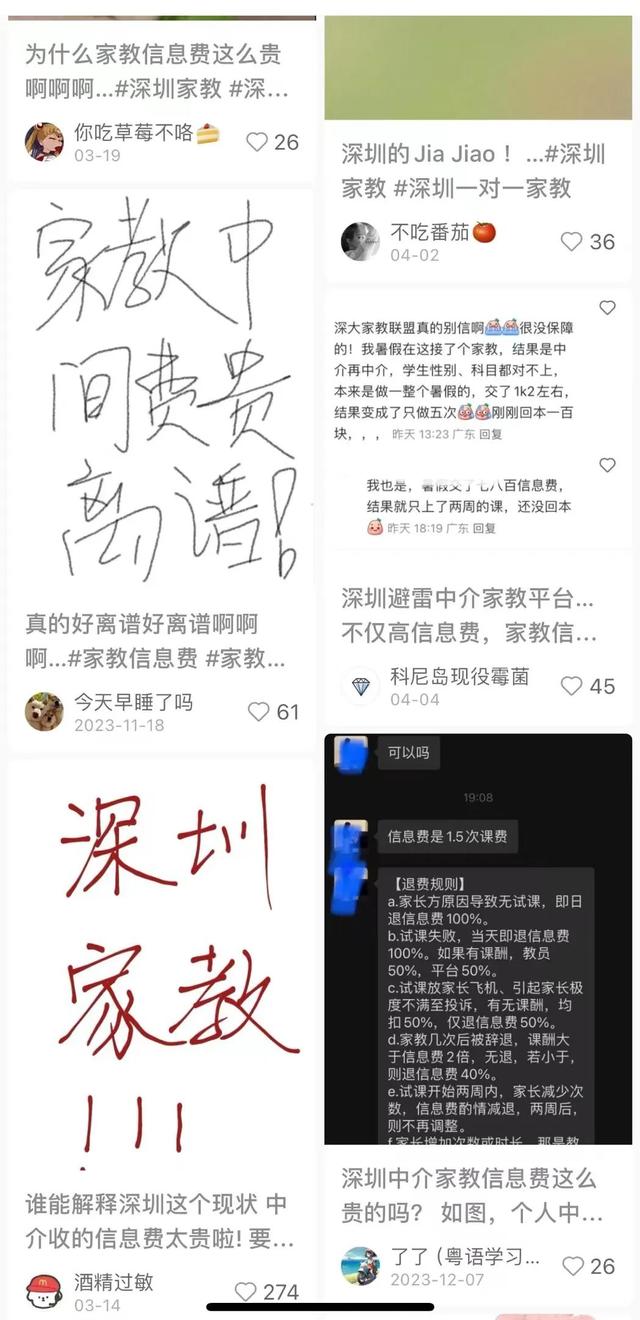Open the 深圳避雷中介家教平台 post
This screenshot has height=1320, width=640.
pyautogui.click(x=467, y=615)
